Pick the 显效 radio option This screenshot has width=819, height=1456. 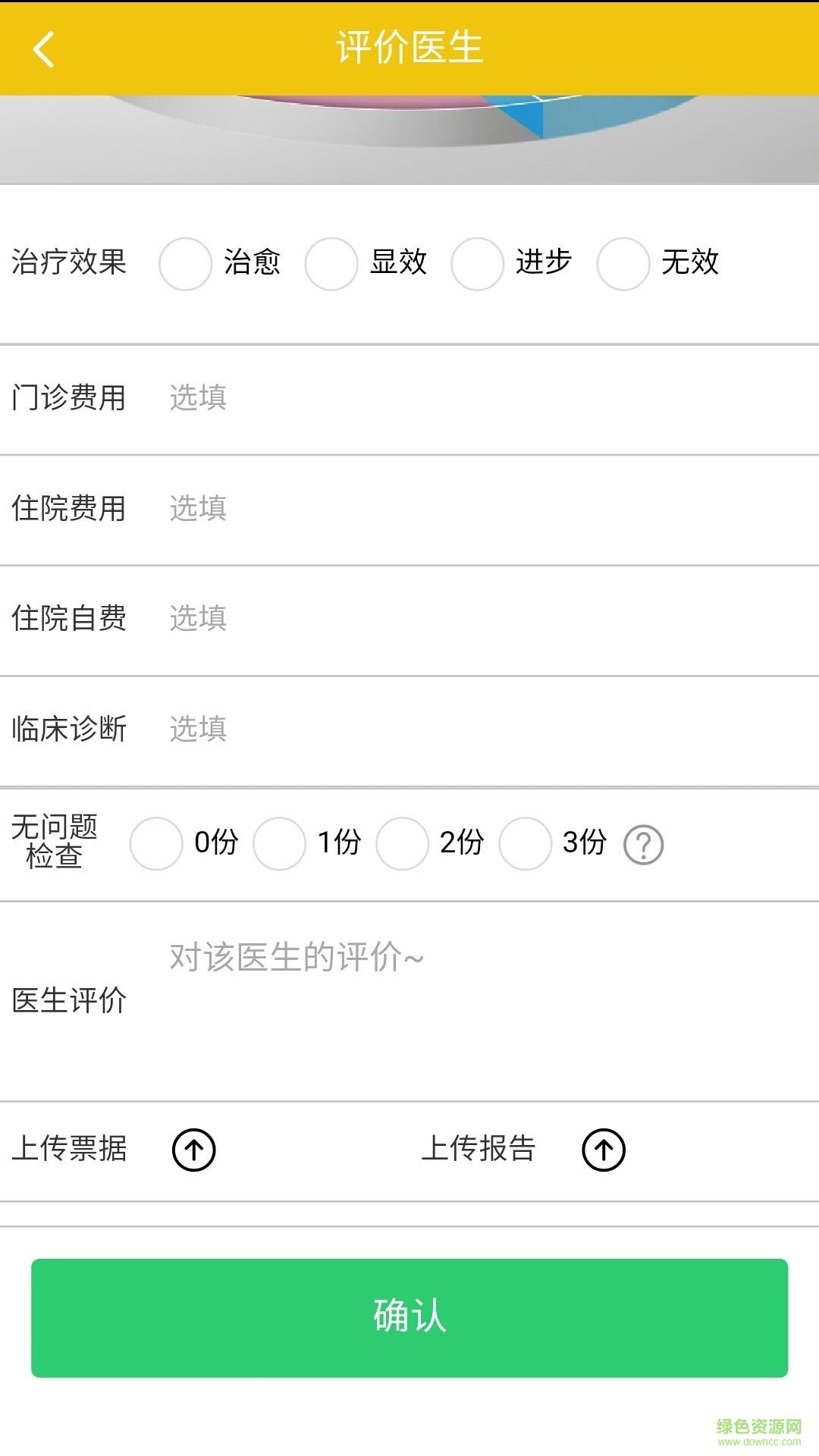click(x=331, y=264)
